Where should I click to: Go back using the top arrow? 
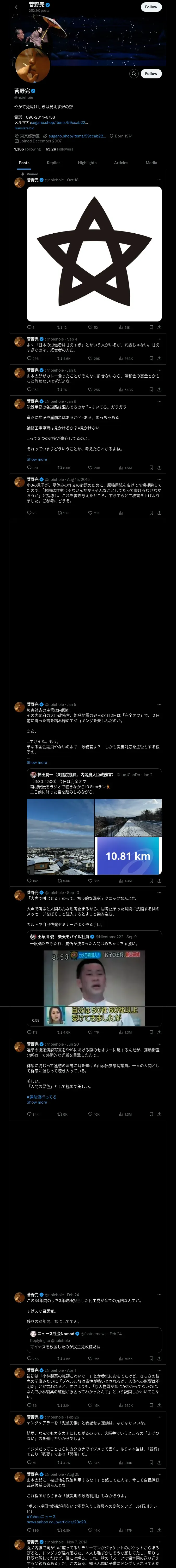pos(17,7)
